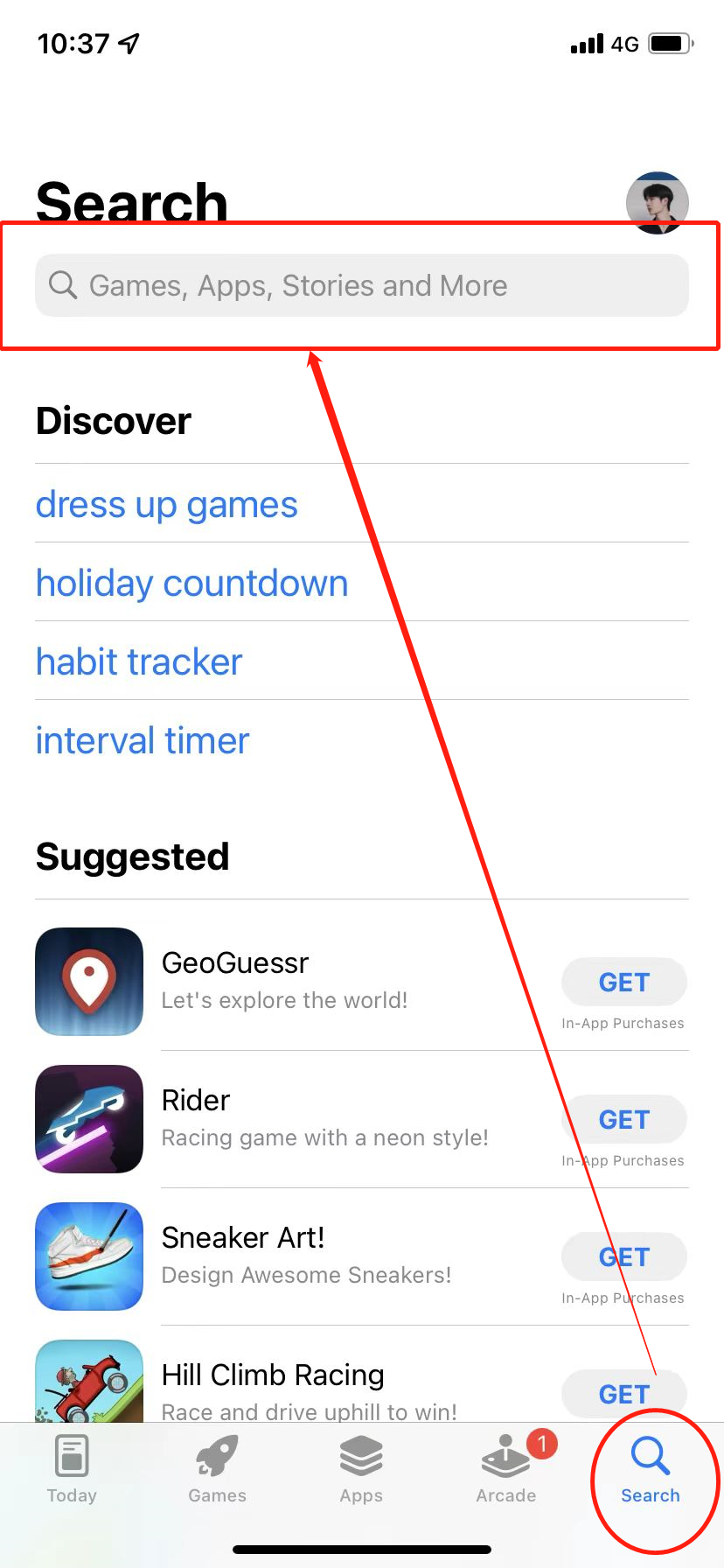
Task: Go to the Apps tab
Action: point(361,1470)
